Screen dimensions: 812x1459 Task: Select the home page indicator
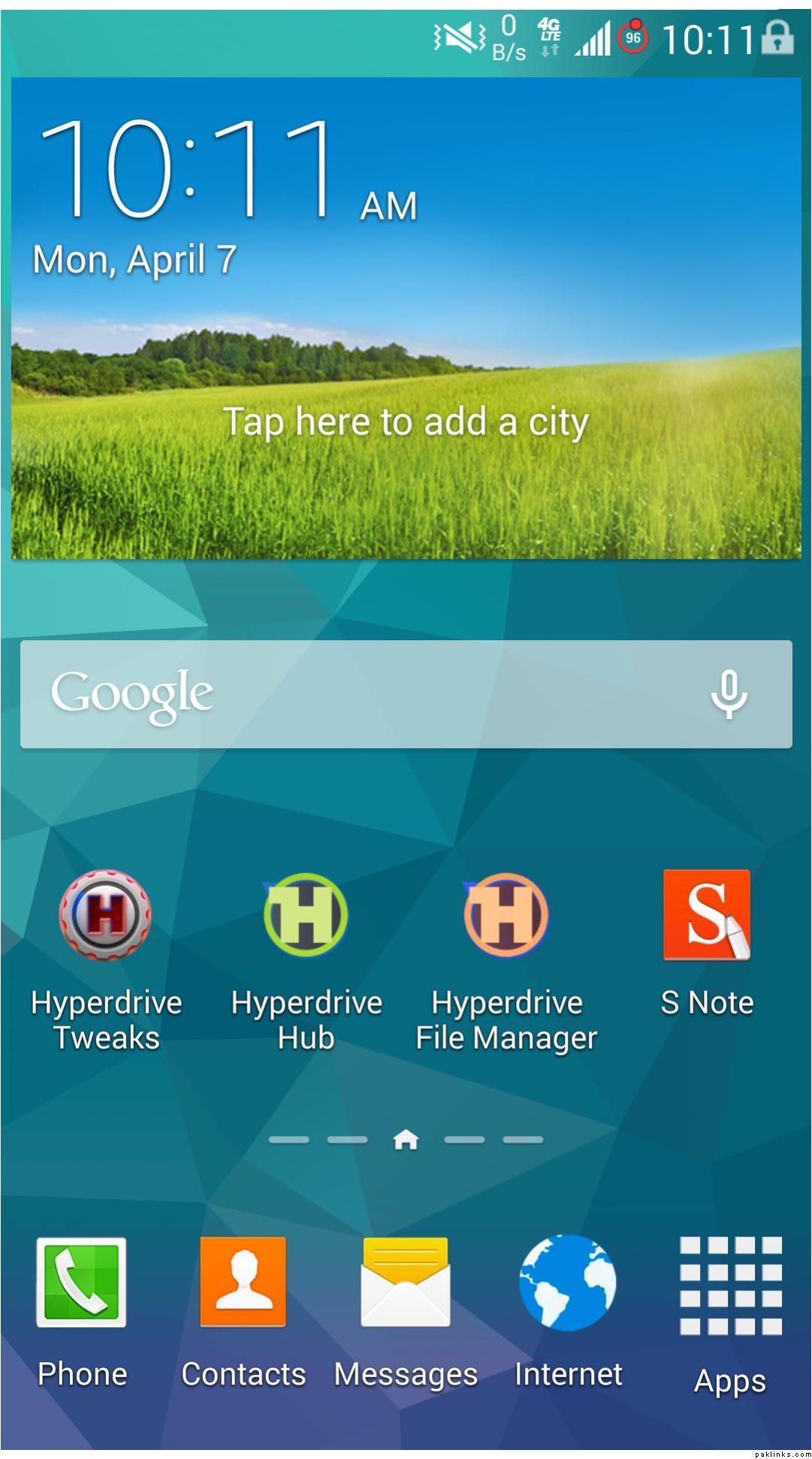tap(406, 1140)
